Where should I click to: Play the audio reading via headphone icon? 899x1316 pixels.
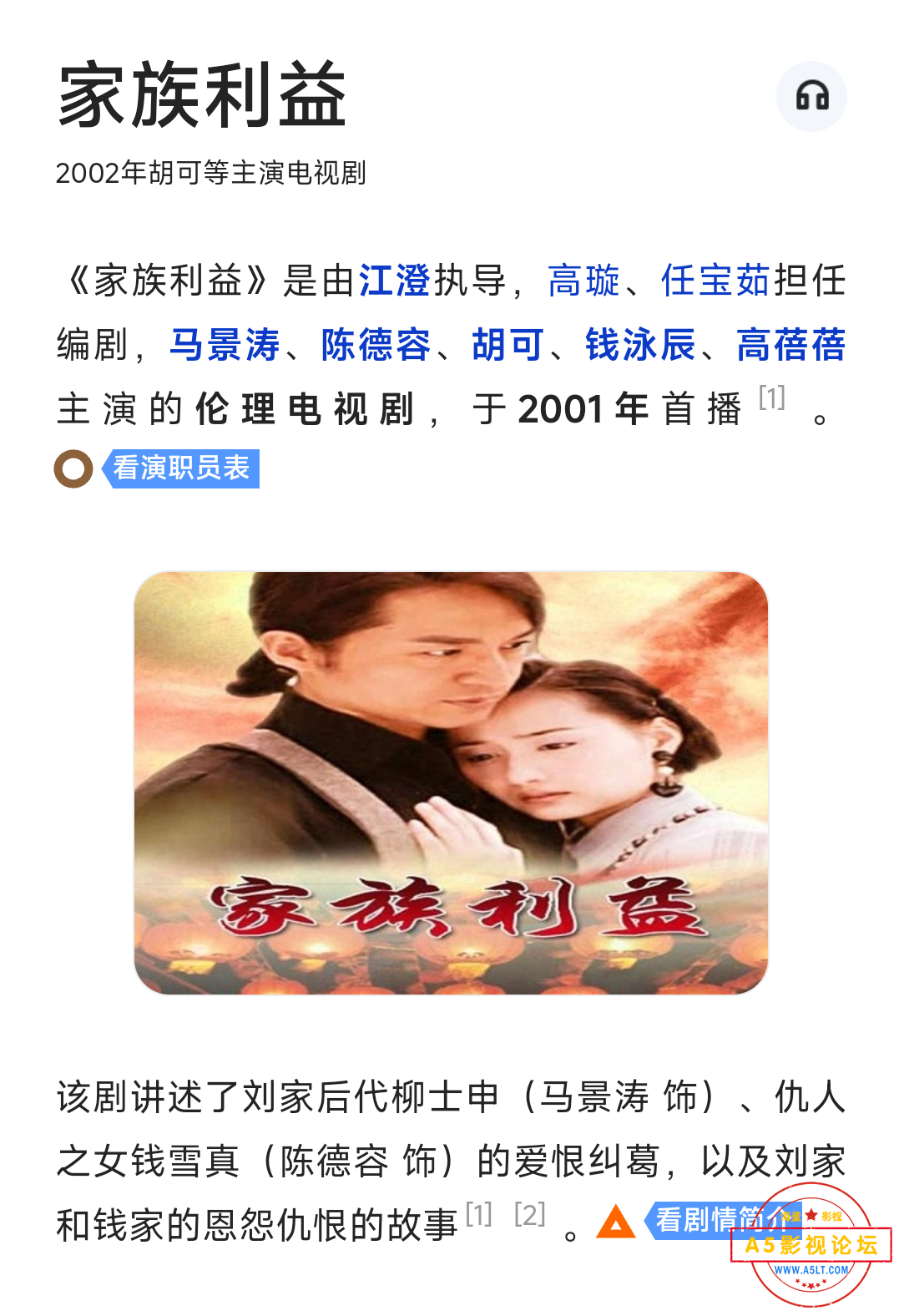point(811,96)
